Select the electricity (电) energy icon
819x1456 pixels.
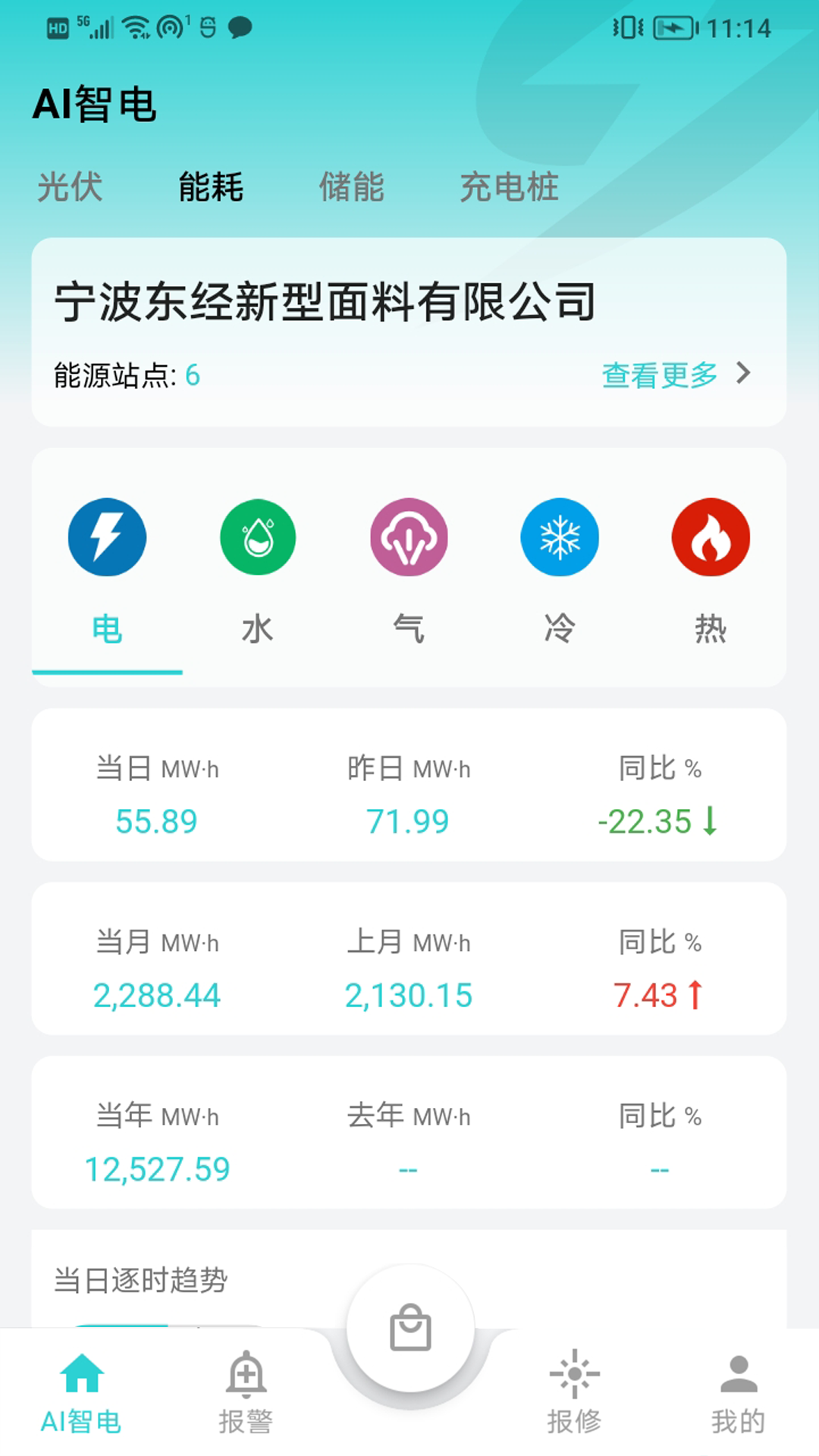click(107, 536)
